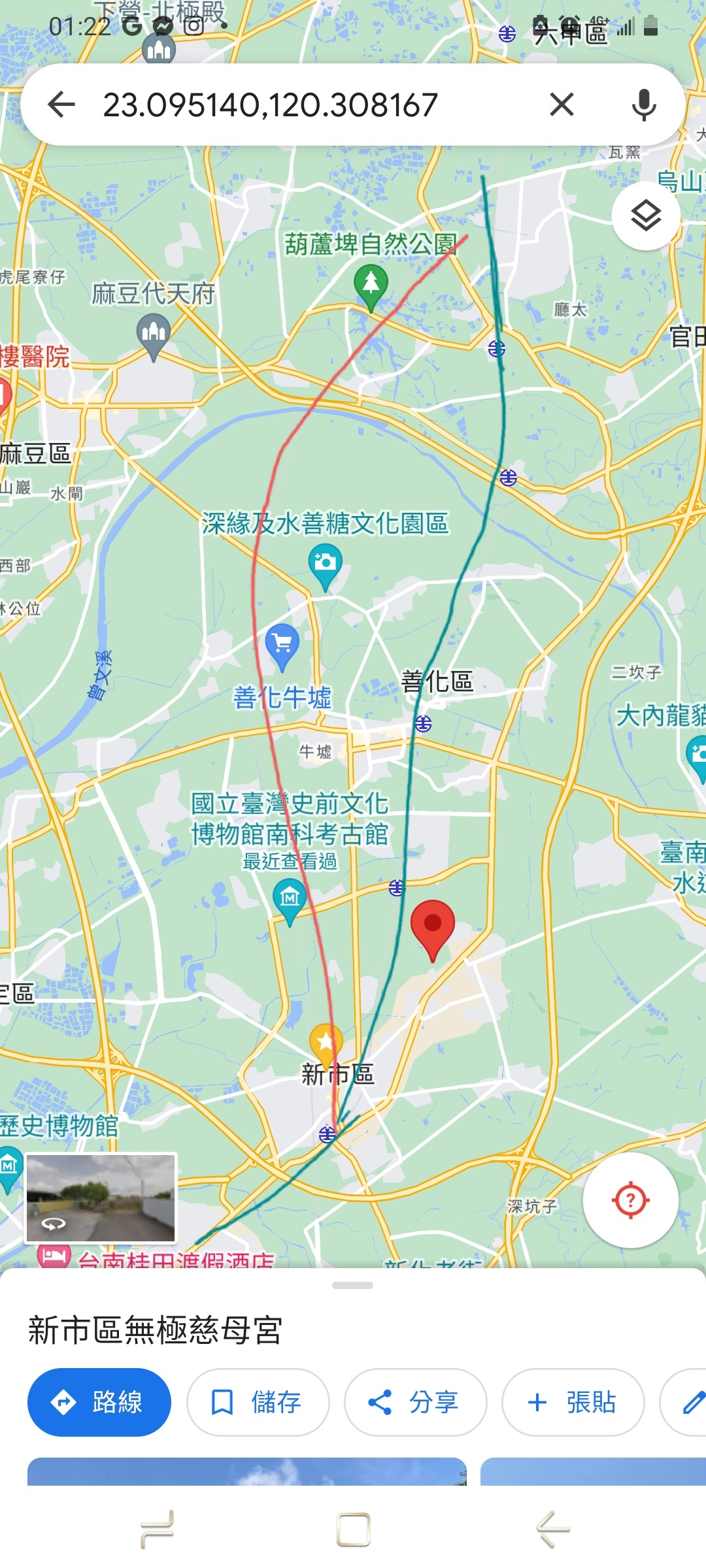
Task: Add a post with 張貼
Action: point(573,1402)
